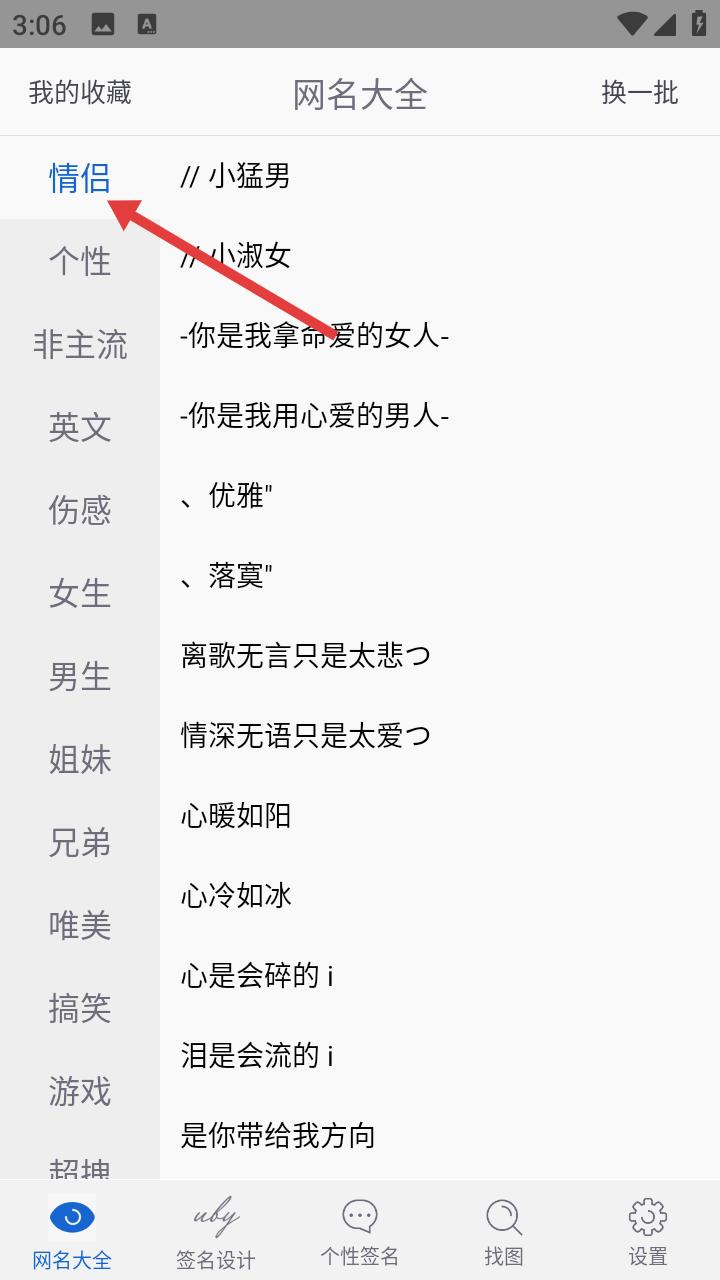
Task: Choose the 英文 category
Action: pyautogui.click(x=80, y=427)
